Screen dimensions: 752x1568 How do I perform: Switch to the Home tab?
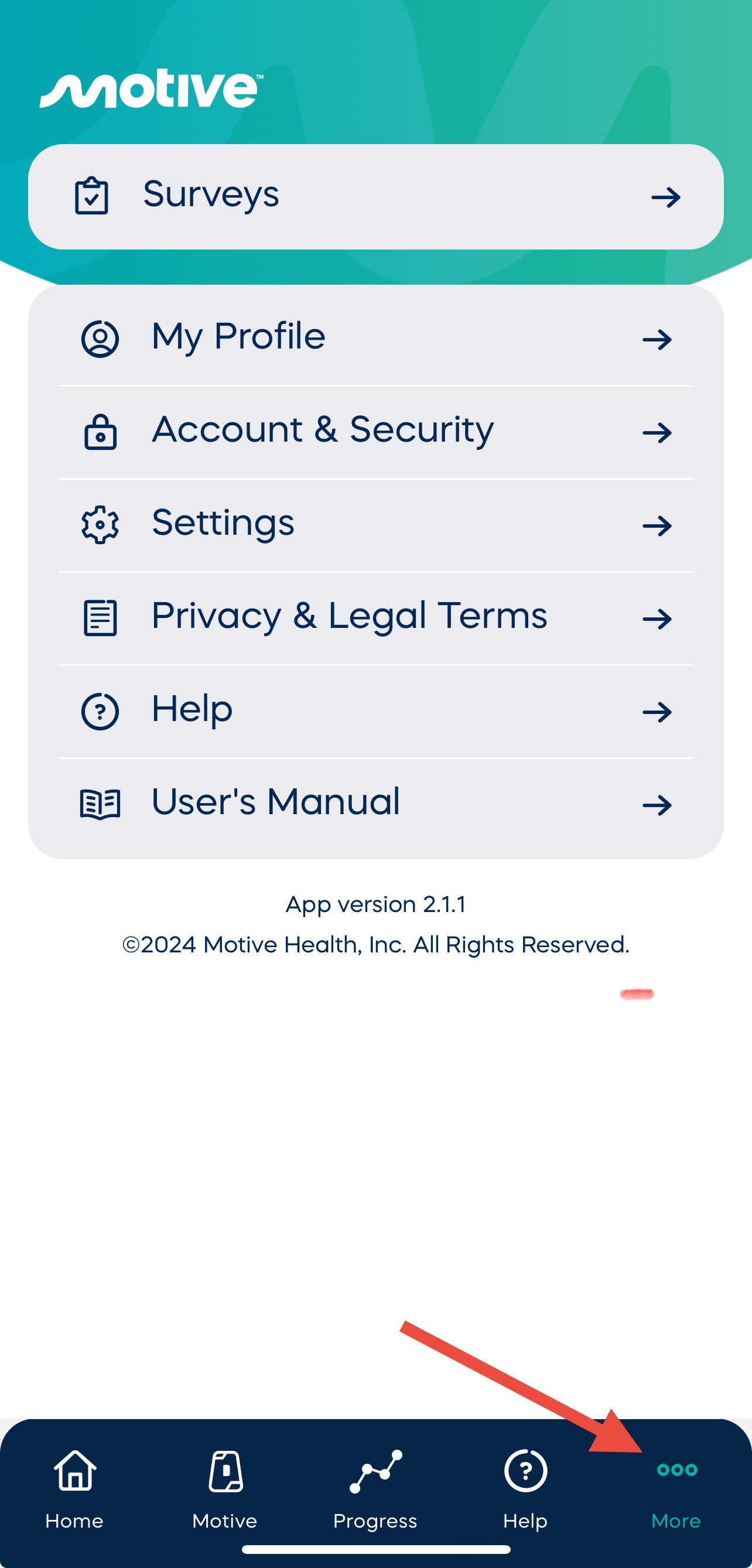(75, 1487)
